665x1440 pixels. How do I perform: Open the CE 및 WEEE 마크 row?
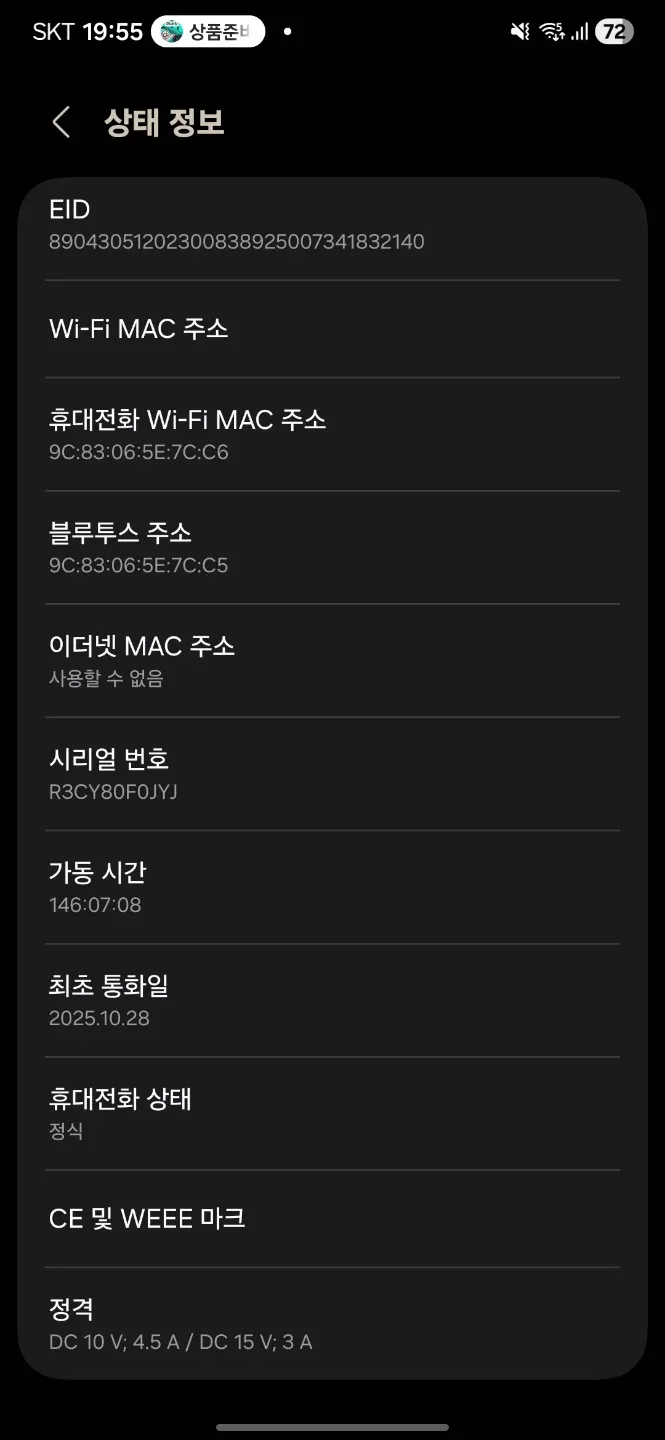(332, 1218)
